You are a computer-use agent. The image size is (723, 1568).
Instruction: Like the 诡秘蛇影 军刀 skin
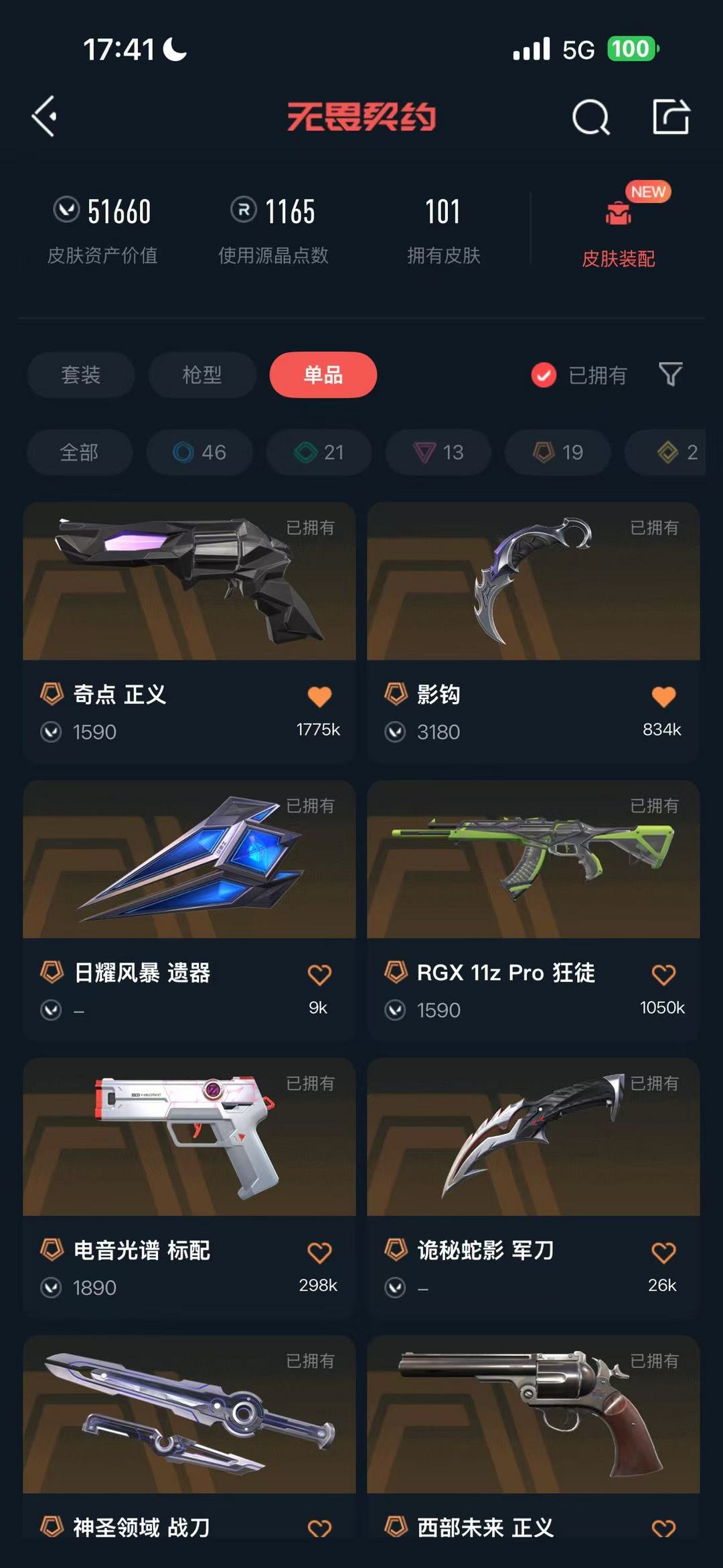point(663,1252)
